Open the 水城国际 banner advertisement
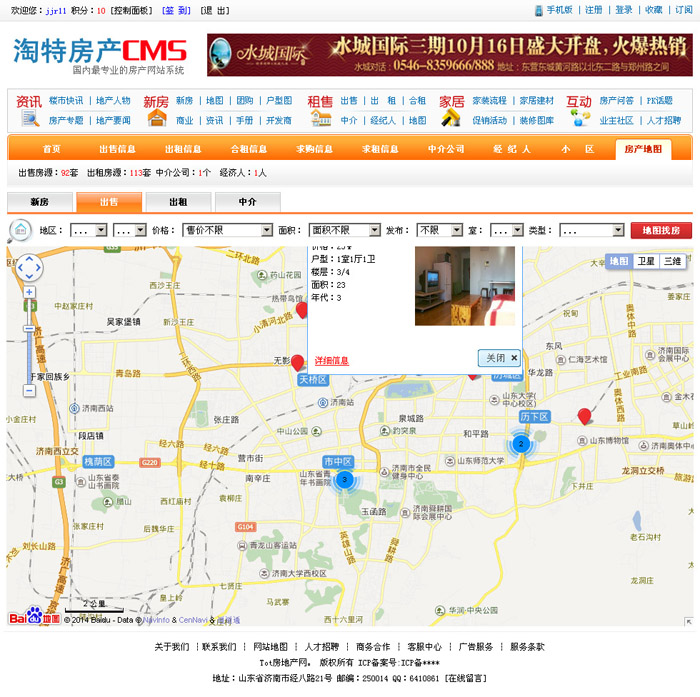Viewport: 700px width, 697px height. (449, 55)
